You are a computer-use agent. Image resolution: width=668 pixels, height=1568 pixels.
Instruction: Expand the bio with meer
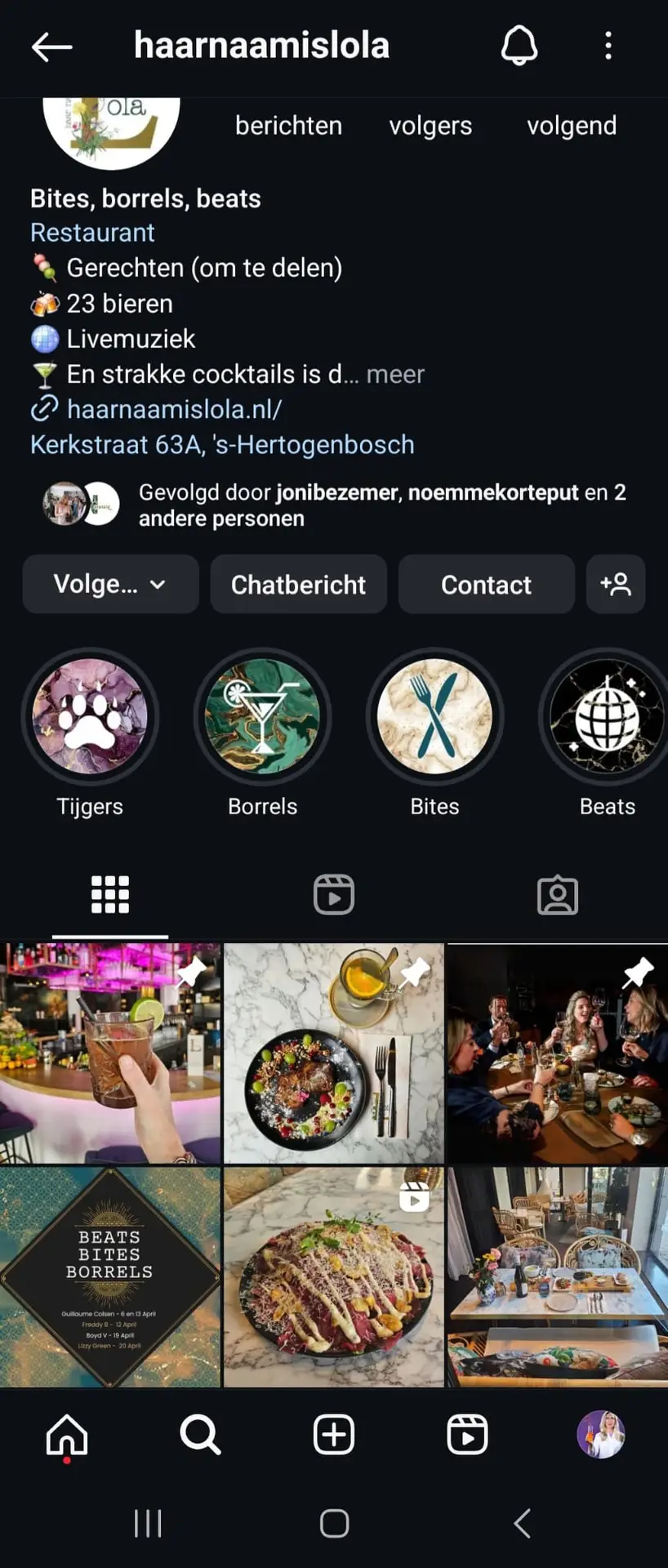395,374
